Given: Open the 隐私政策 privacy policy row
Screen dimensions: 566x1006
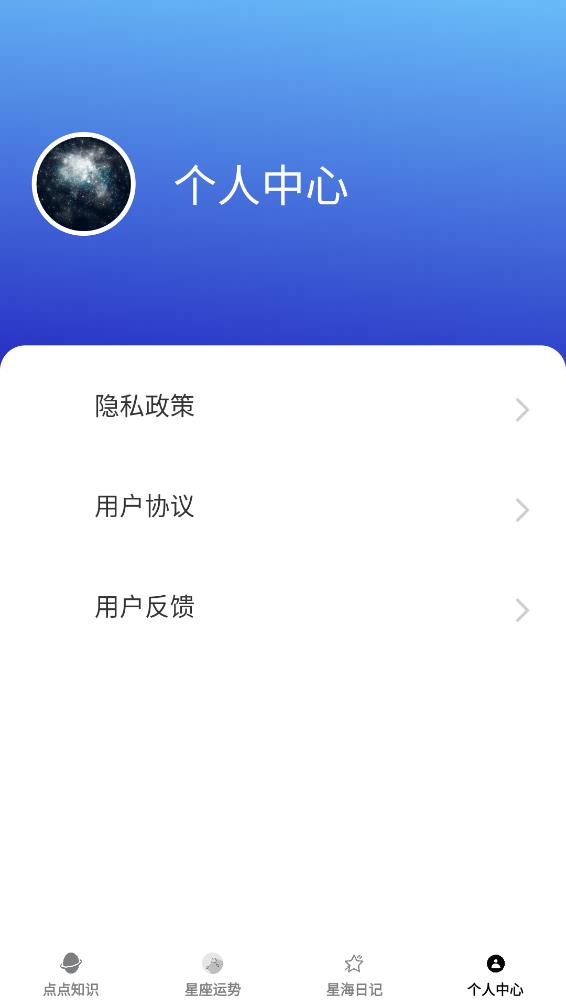Looking at the screenshot, I should [283, 407].
